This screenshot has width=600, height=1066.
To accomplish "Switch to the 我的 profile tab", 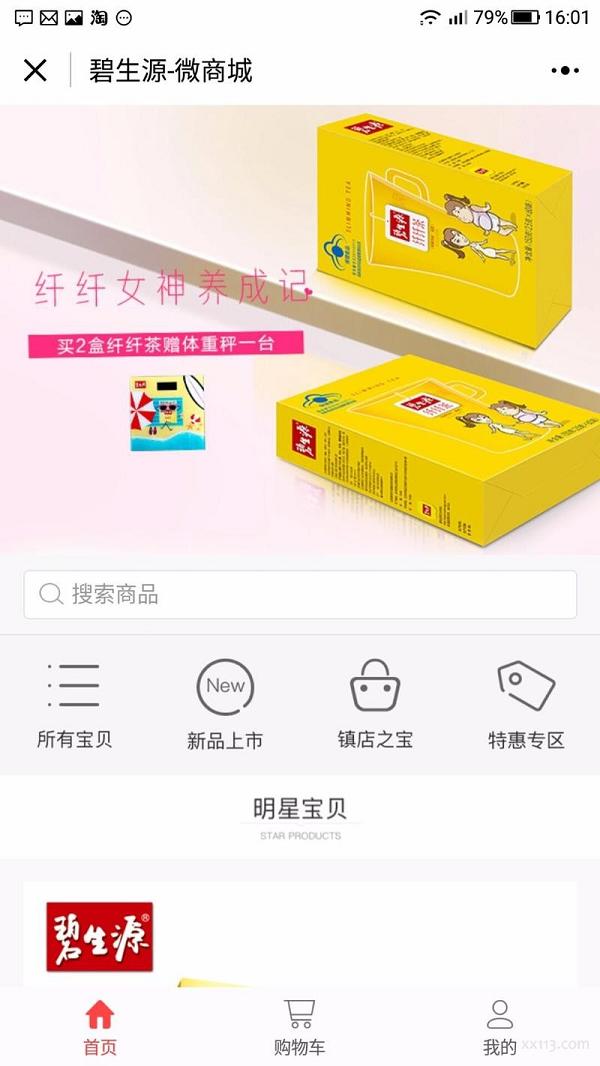I will pyautogui.click(x=500, y=1028).
